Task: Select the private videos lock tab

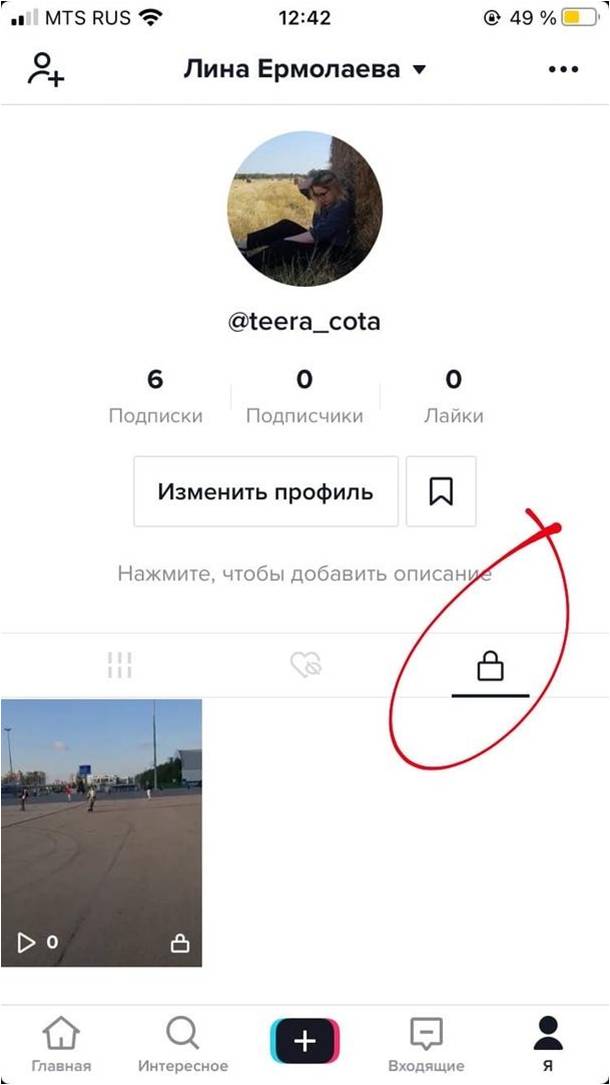Action: [489, 666]
